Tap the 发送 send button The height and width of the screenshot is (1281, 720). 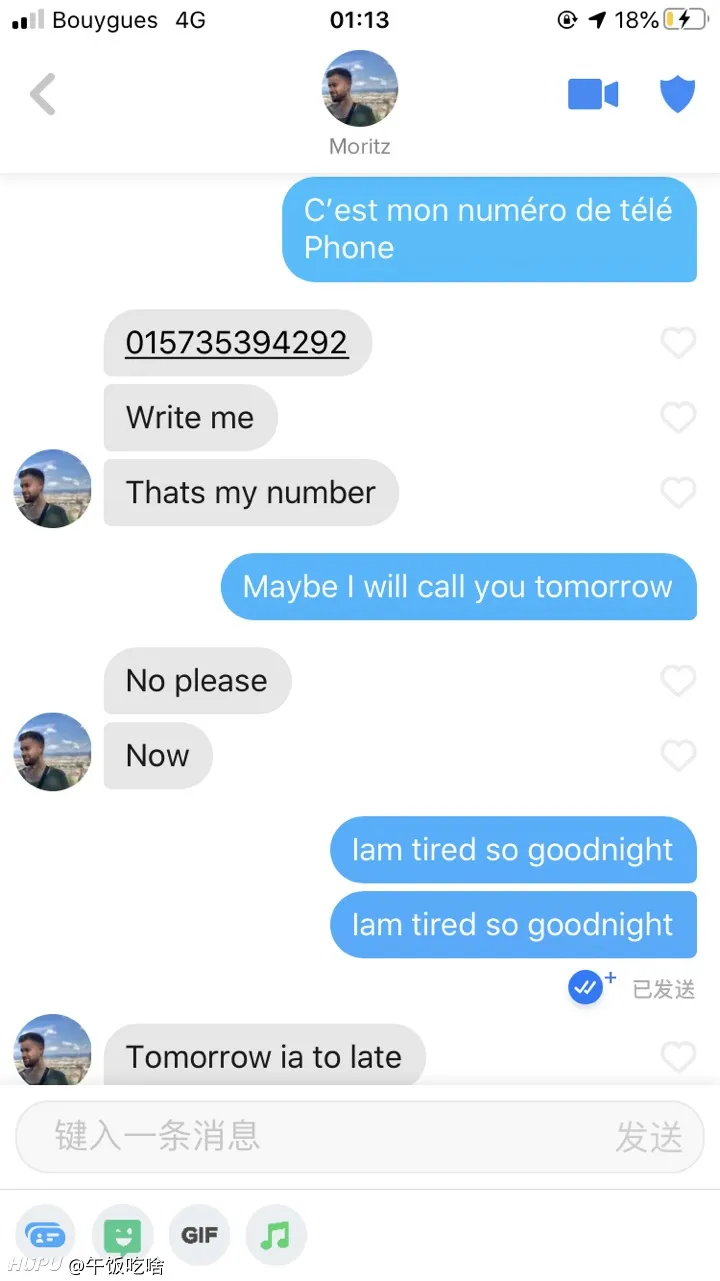[x=649, y=1137]
